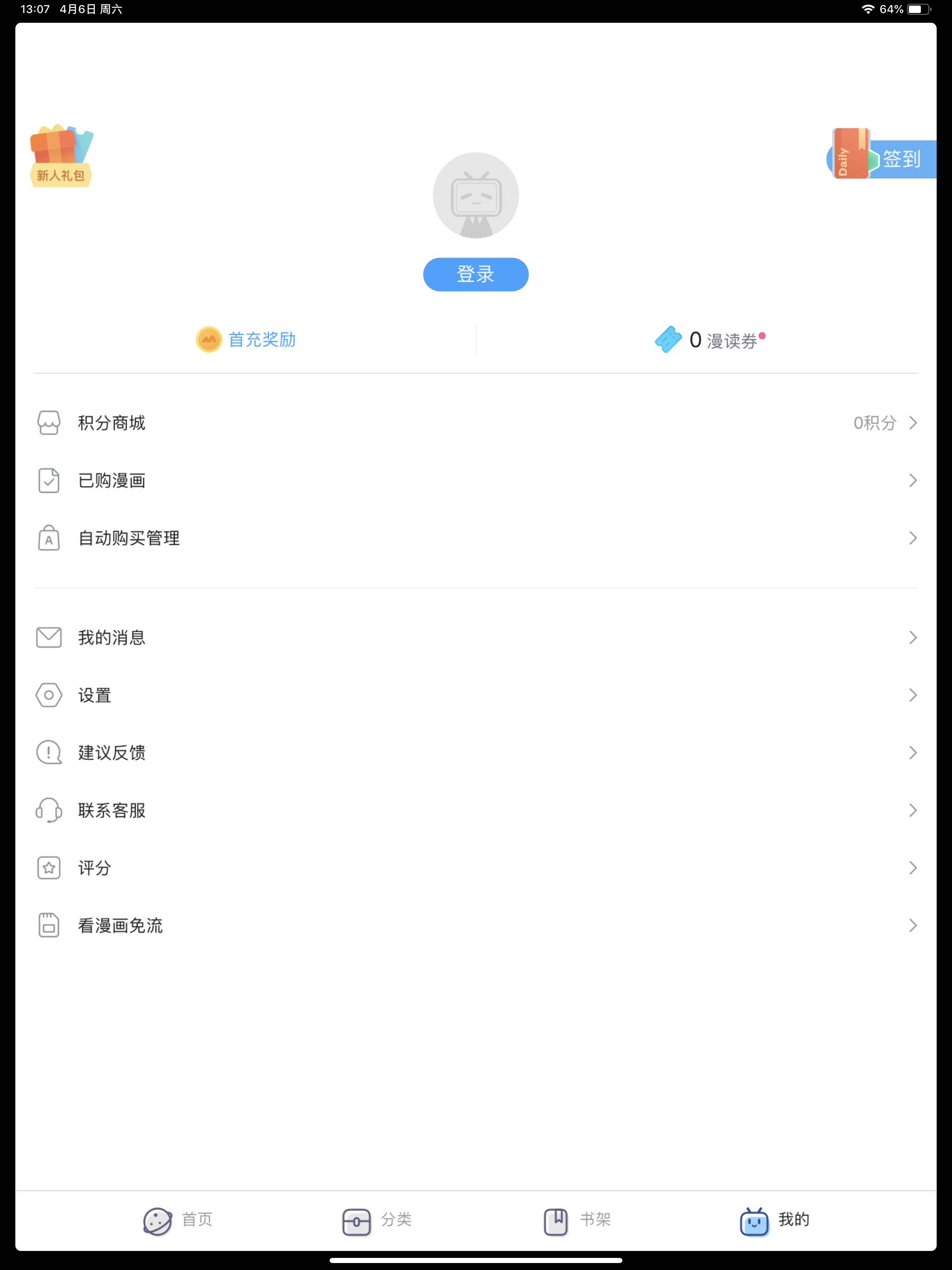Open 建议反馈 feedback
Image resolution: width=952 pixels, height=1270 pixels.
point(476,753)
